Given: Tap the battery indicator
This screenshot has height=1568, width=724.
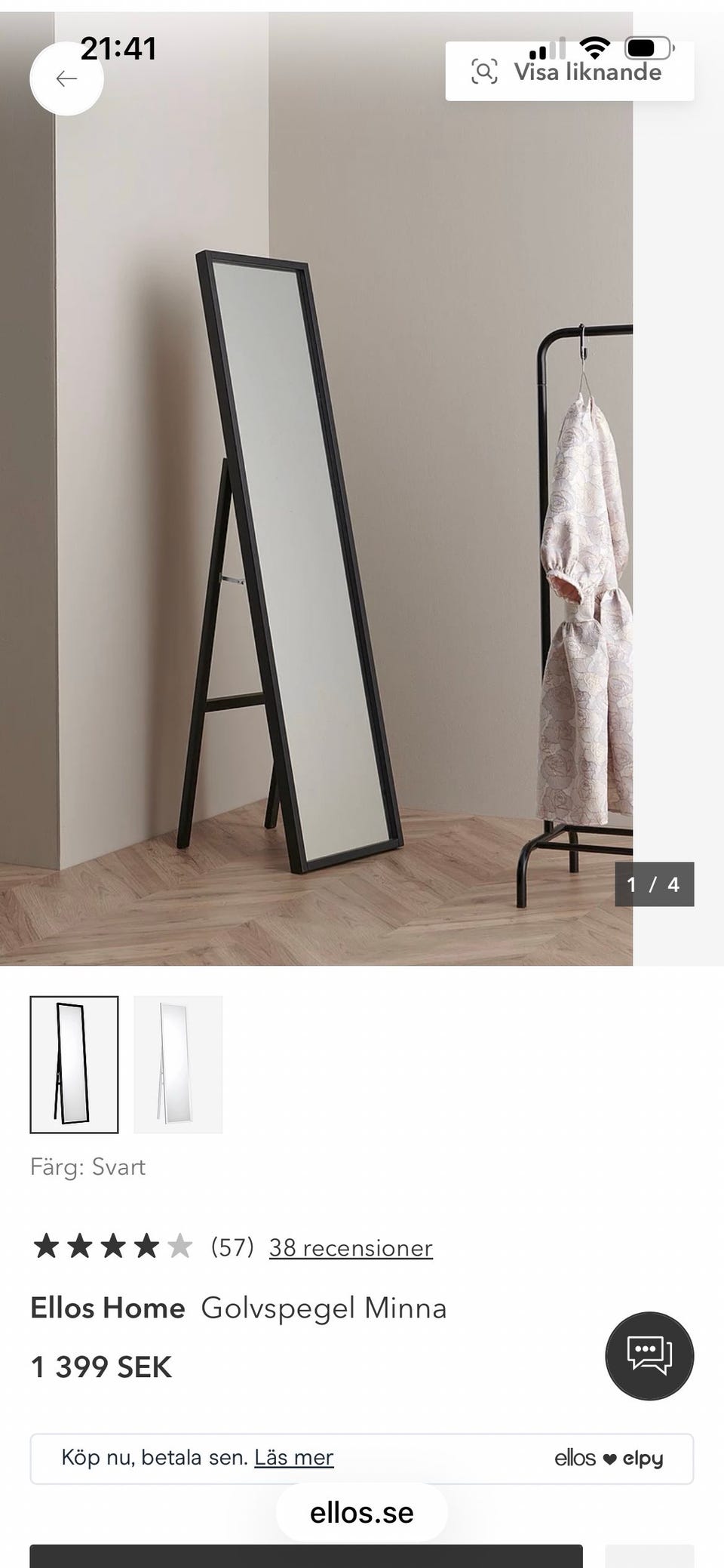Looking at the screenshot, I should tap(649, 47).
